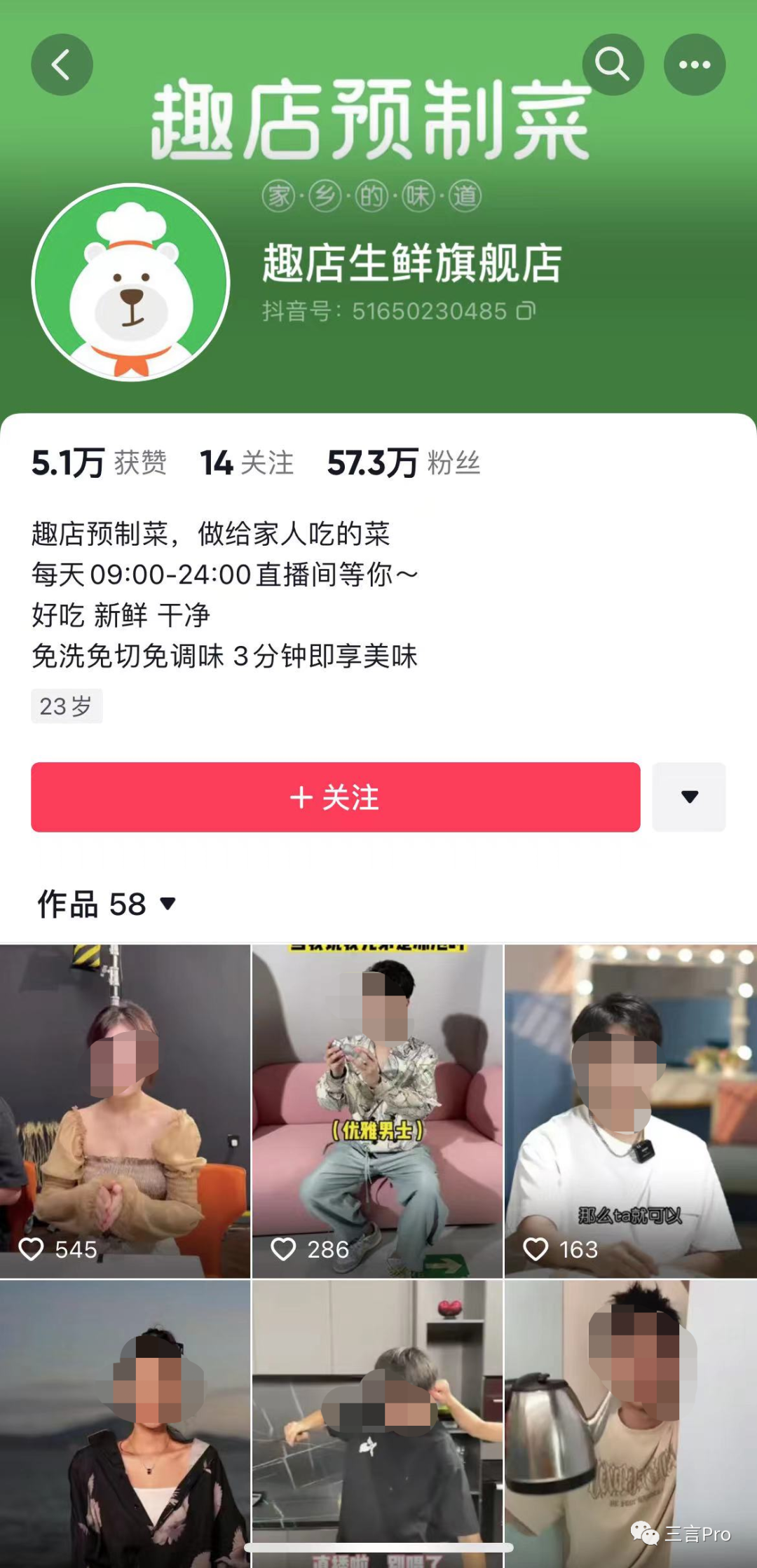
Task: View the 14 关注 following list
Action: click(x=247, y=463)
